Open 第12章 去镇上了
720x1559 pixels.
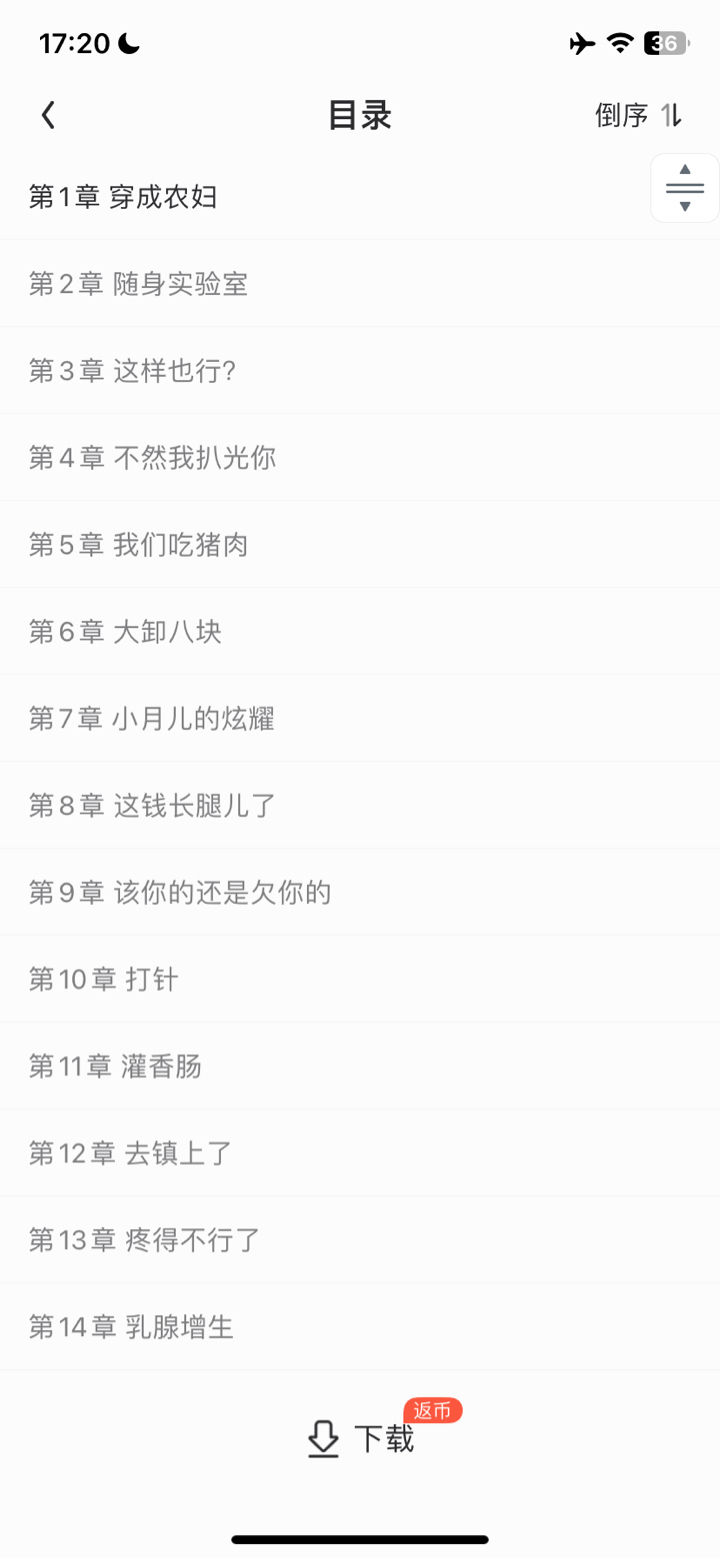tap(130, 1154)
